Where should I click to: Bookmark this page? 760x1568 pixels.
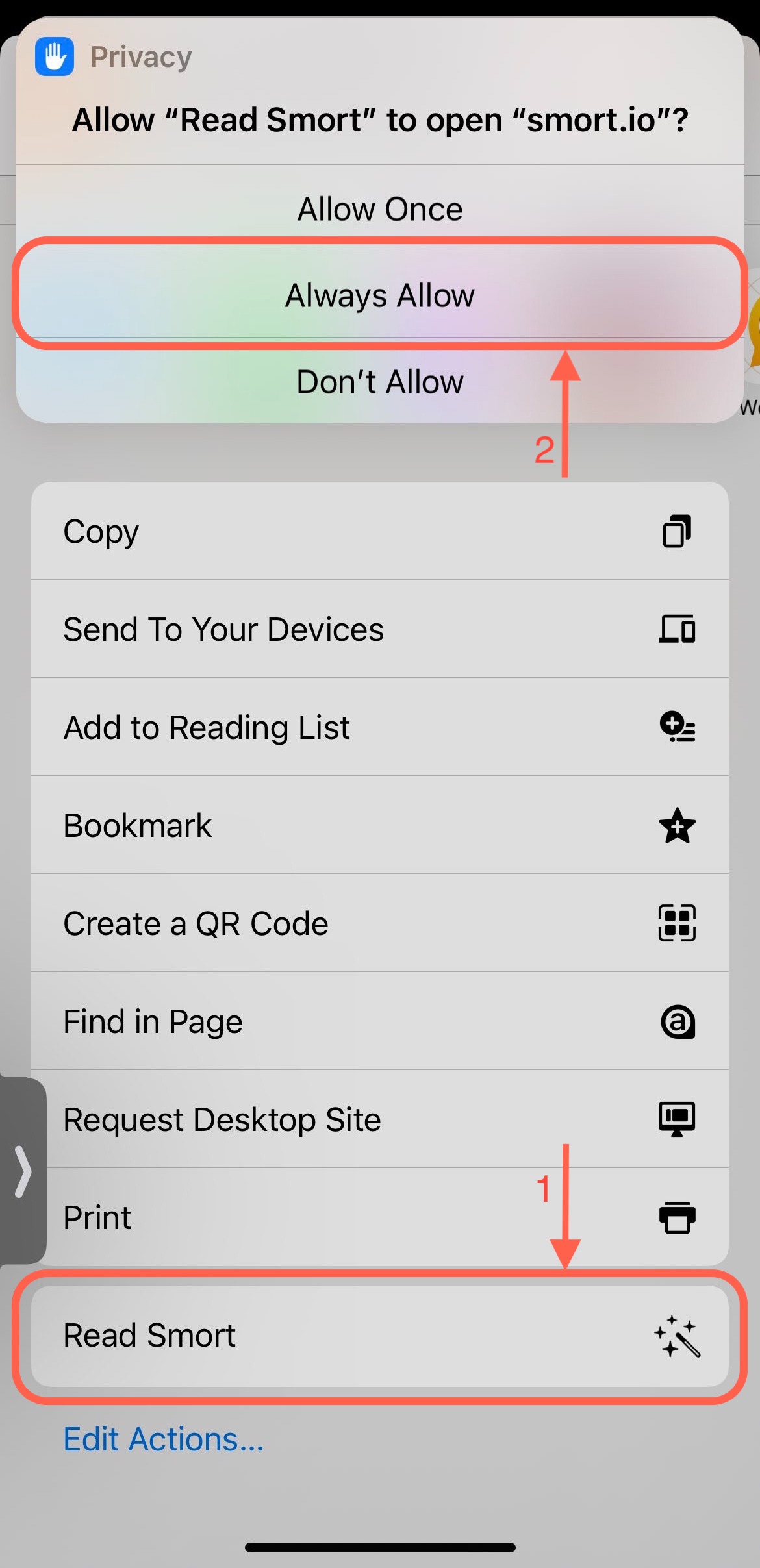[x=380, y=825]
